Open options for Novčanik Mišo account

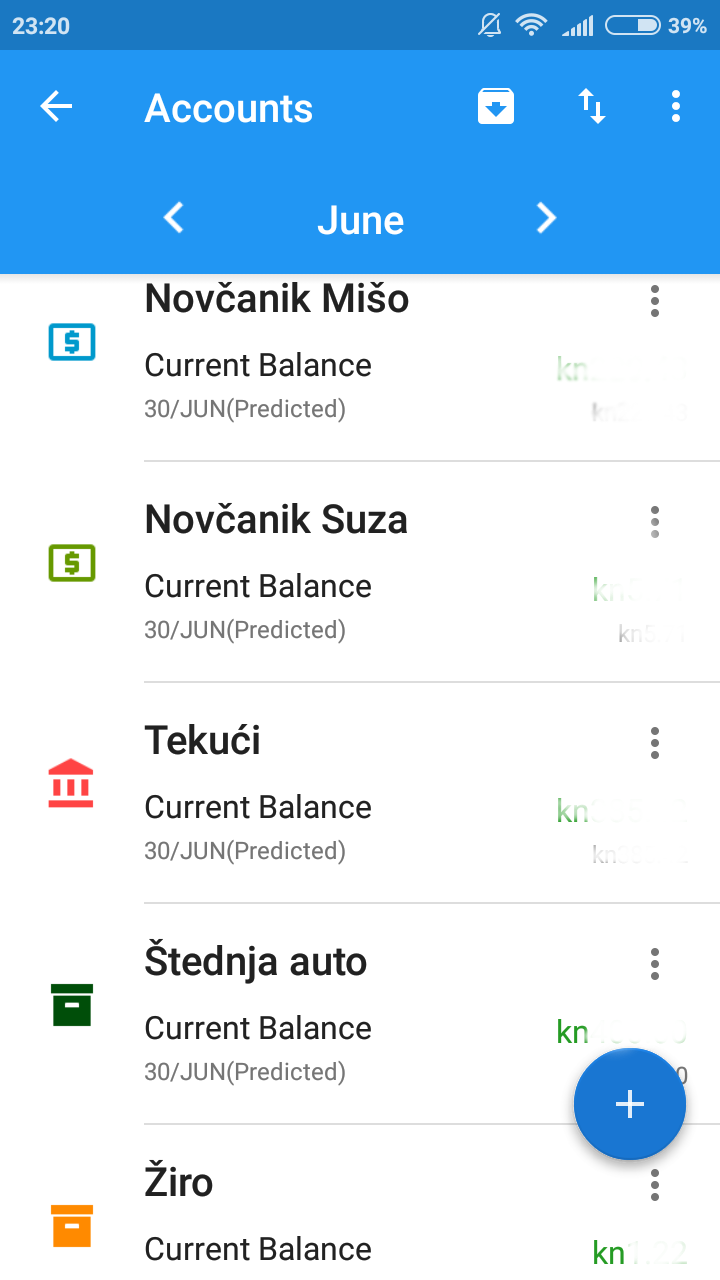point(655,300)
